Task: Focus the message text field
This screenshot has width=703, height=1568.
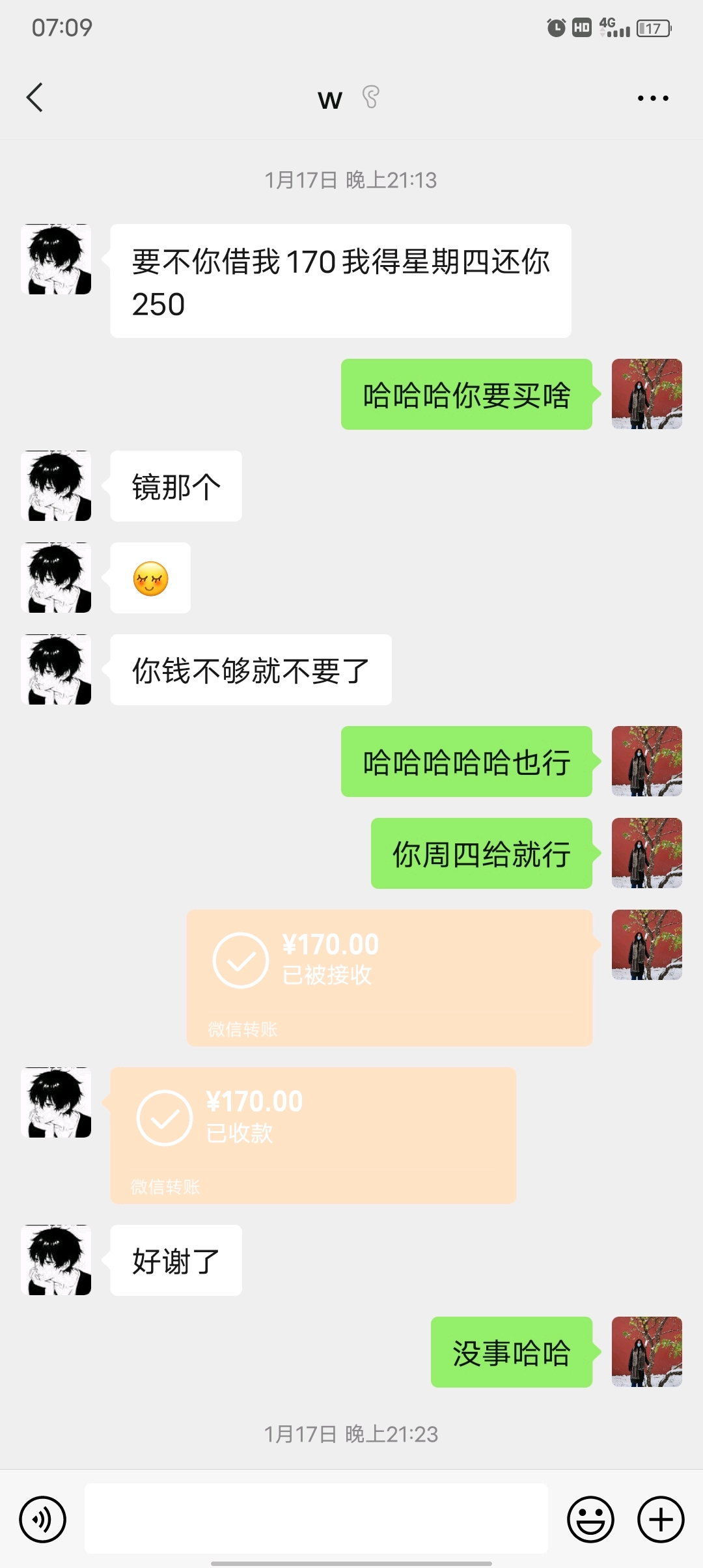Action: click(x=316, y=1519)
